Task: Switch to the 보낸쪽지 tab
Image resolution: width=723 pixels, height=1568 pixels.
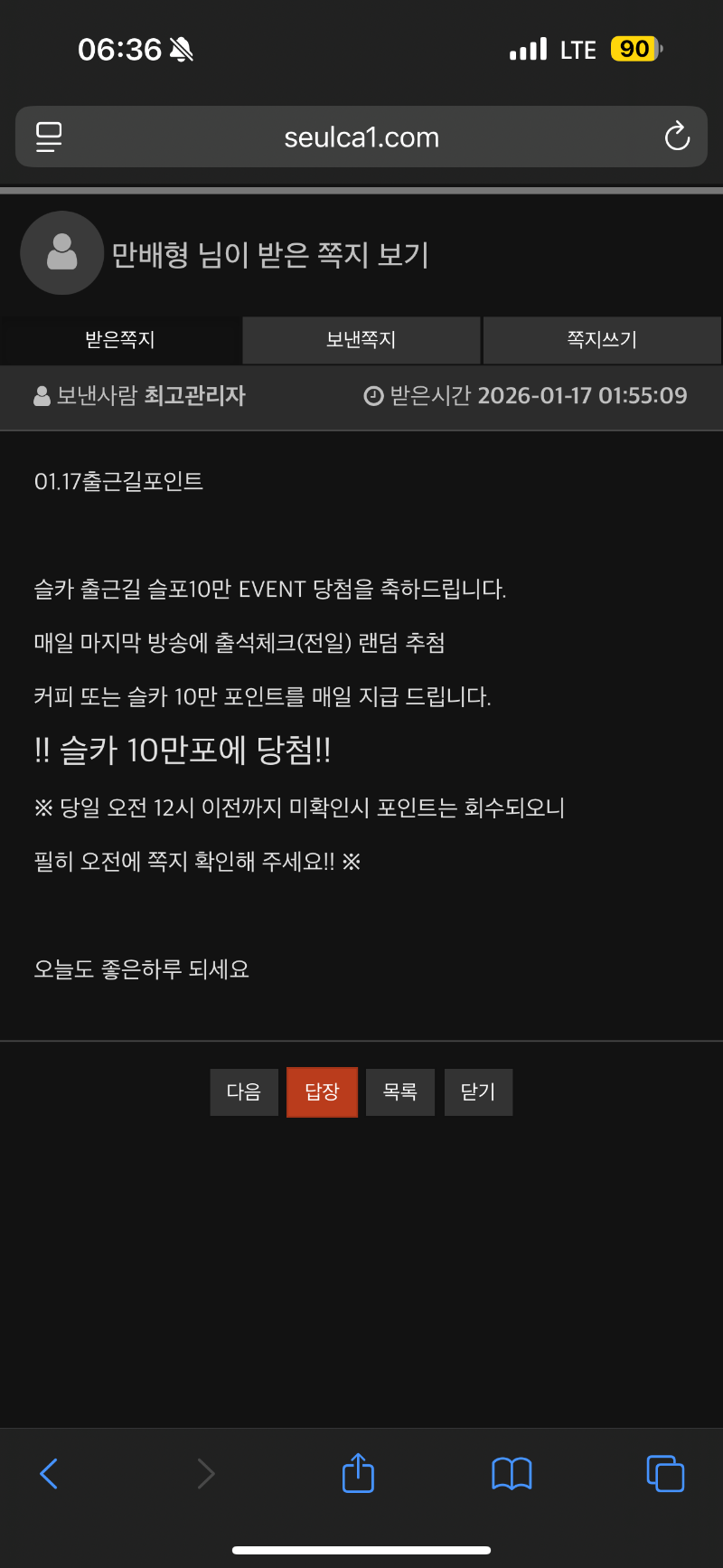Action: click(361, 340)
